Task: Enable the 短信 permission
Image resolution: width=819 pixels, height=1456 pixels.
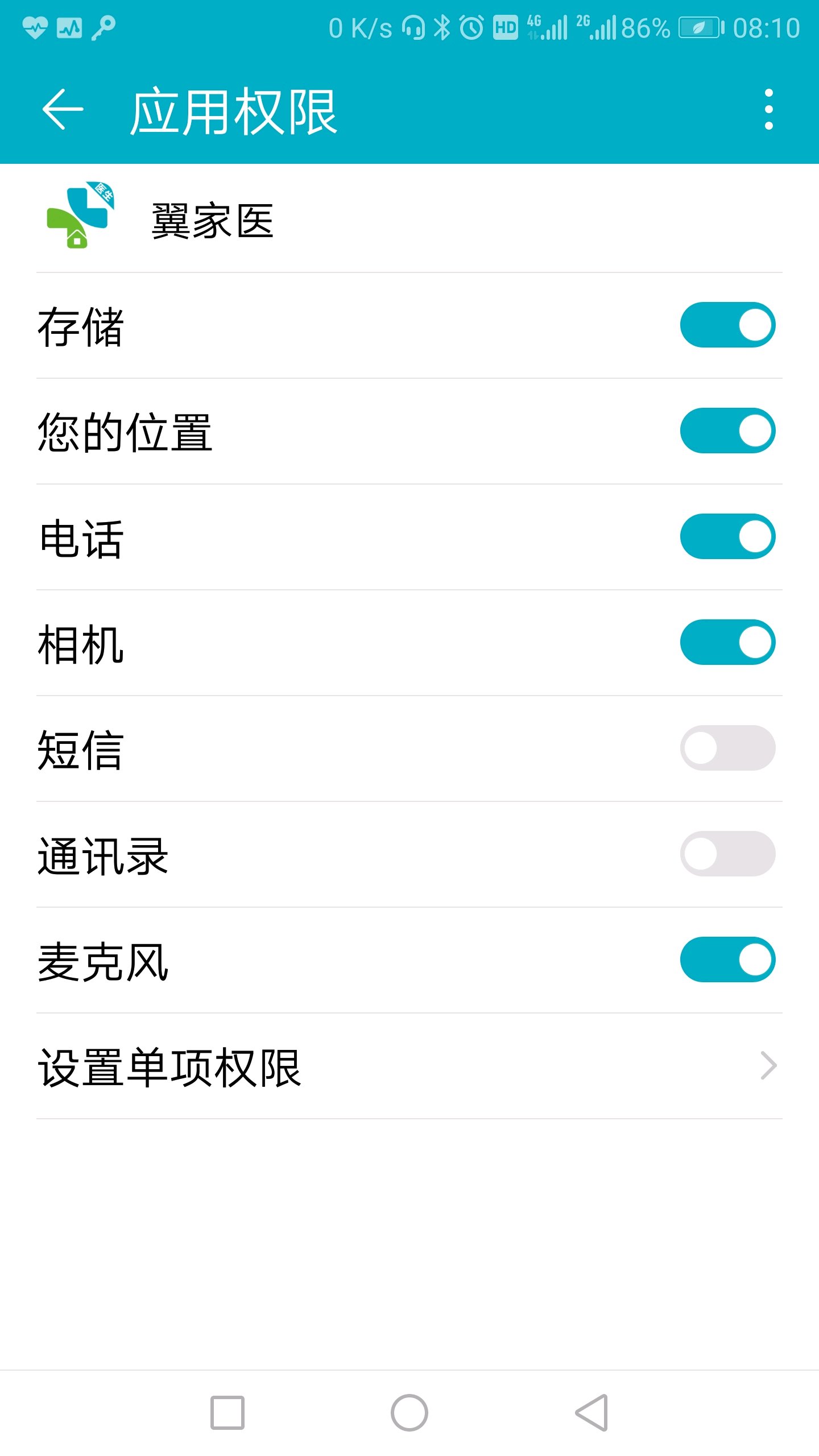Action: pos(727,748)
